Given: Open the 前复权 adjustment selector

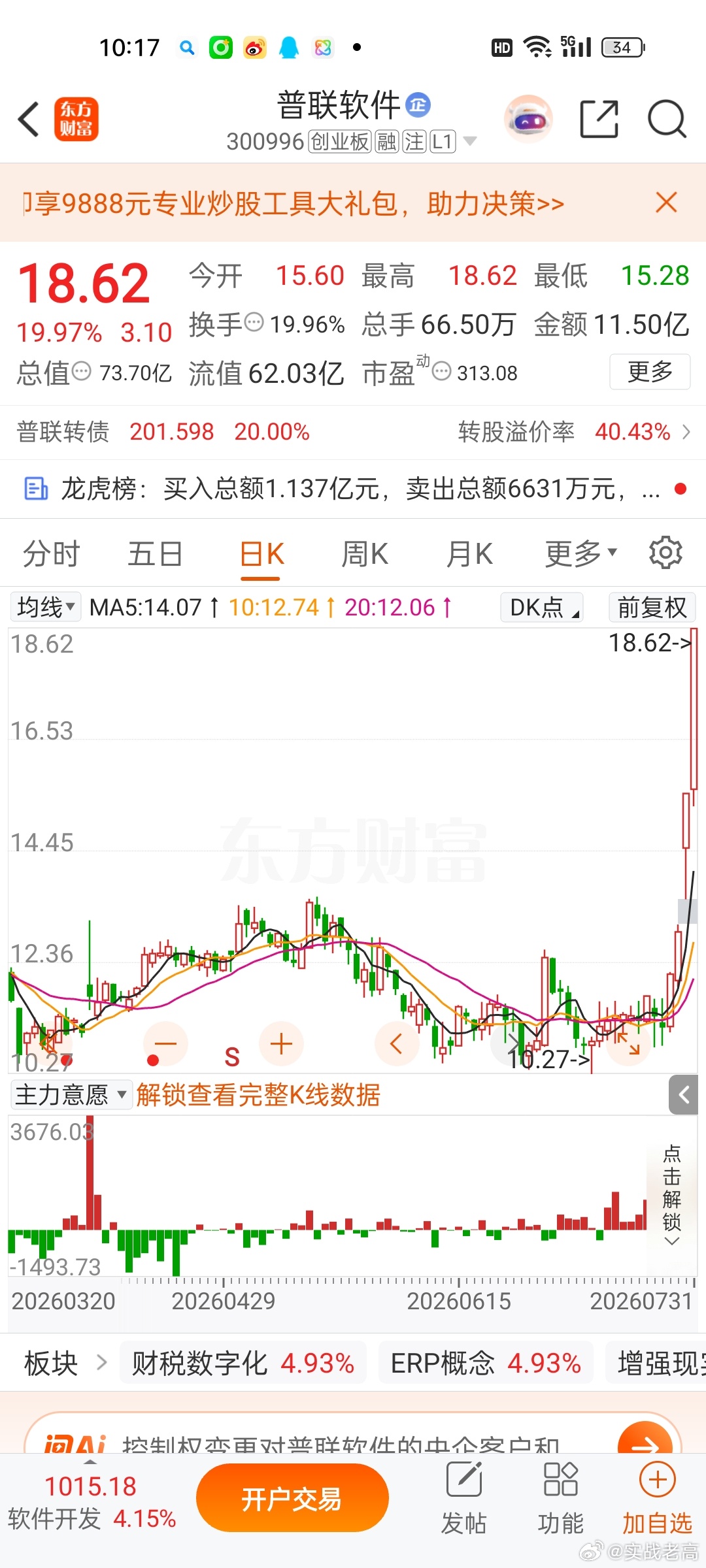Looking at the screenshot, I should (652, 607).
